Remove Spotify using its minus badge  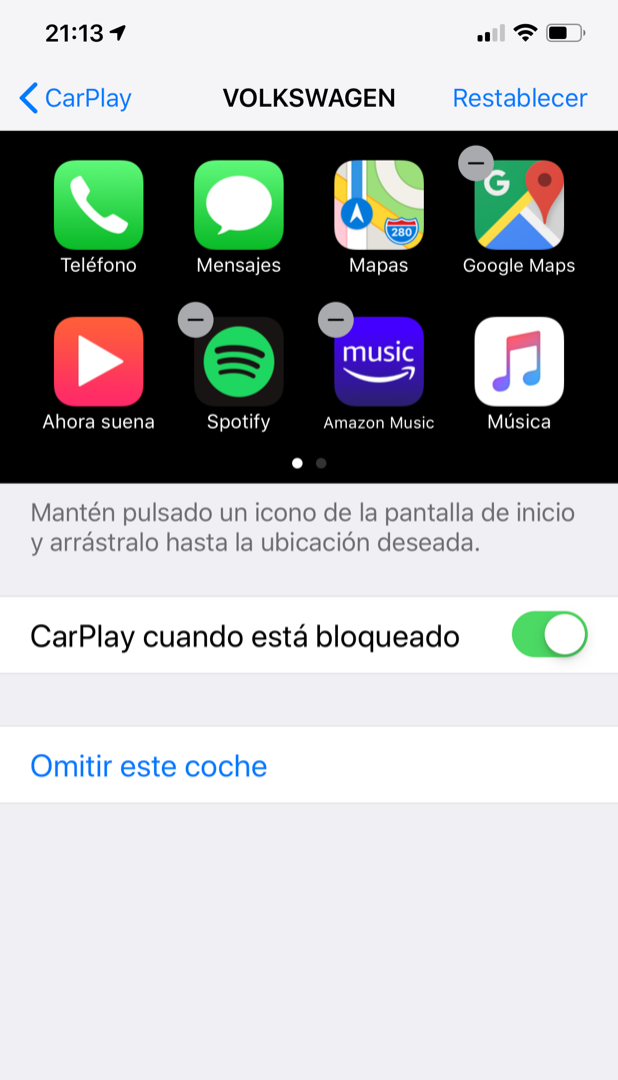pyautogui.click(x=195, y=320)
